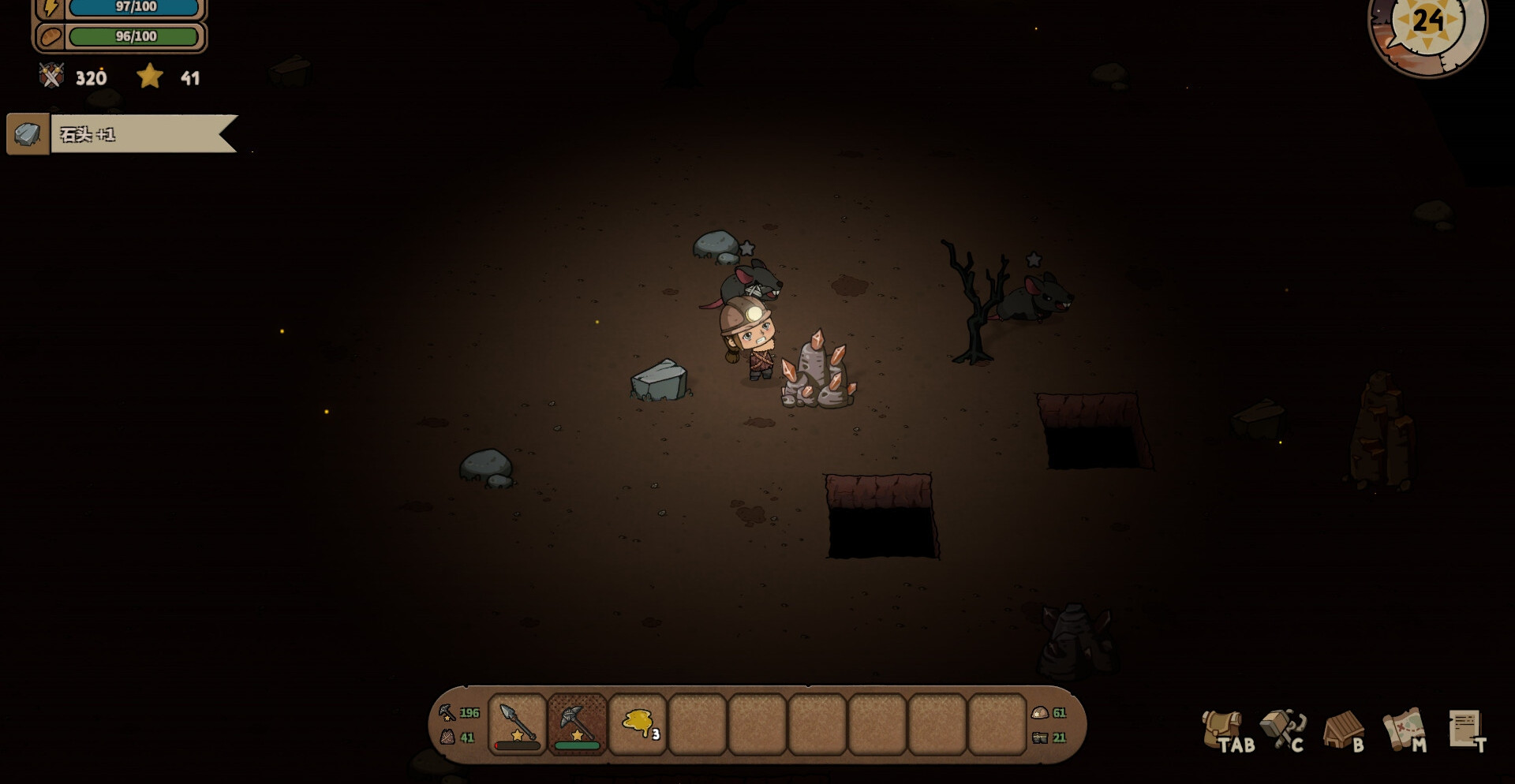Open the backpack inventory icon
The image size is (1515, 784).
[1221, 729]
